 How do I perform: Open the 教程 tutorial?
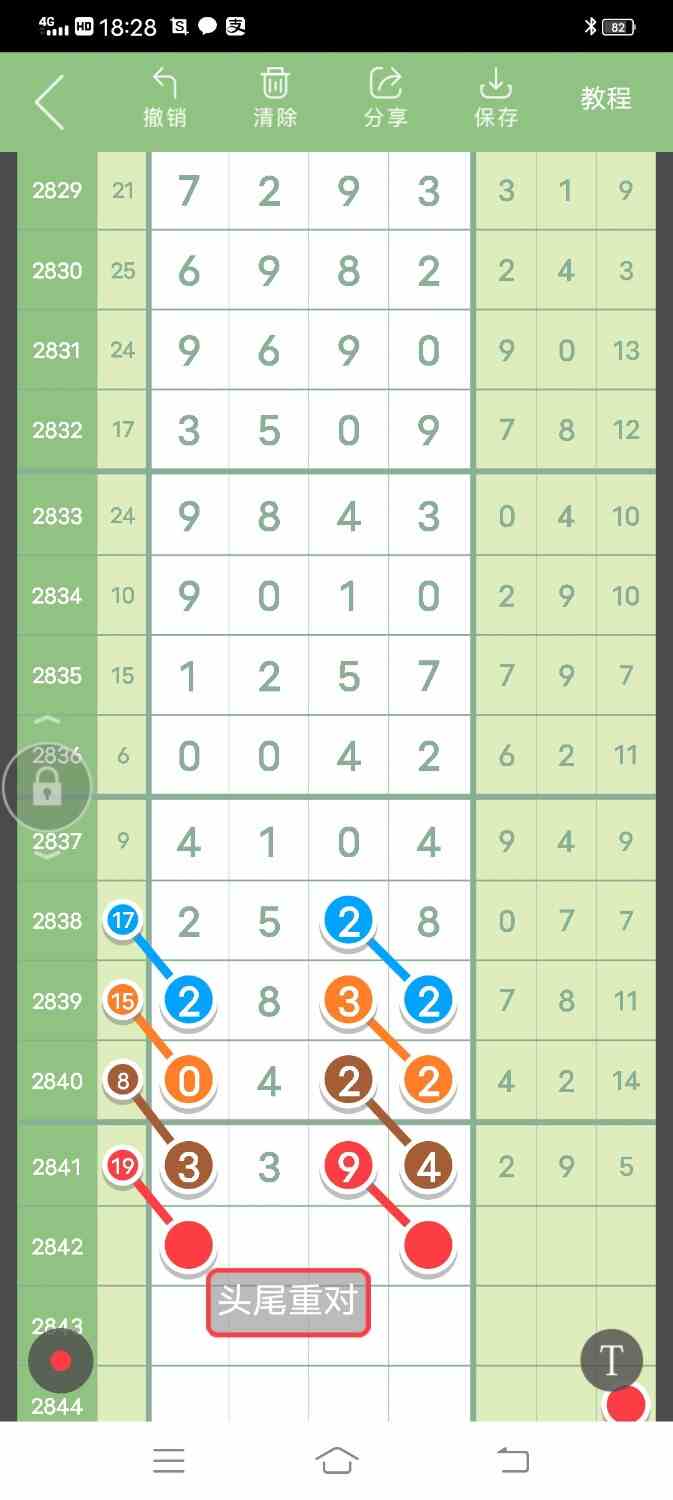point(606,98)
